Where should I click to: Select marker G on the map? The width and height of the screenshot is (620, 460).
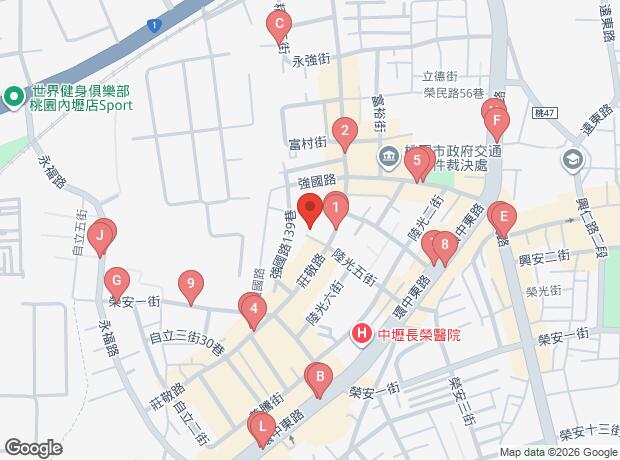118,281
